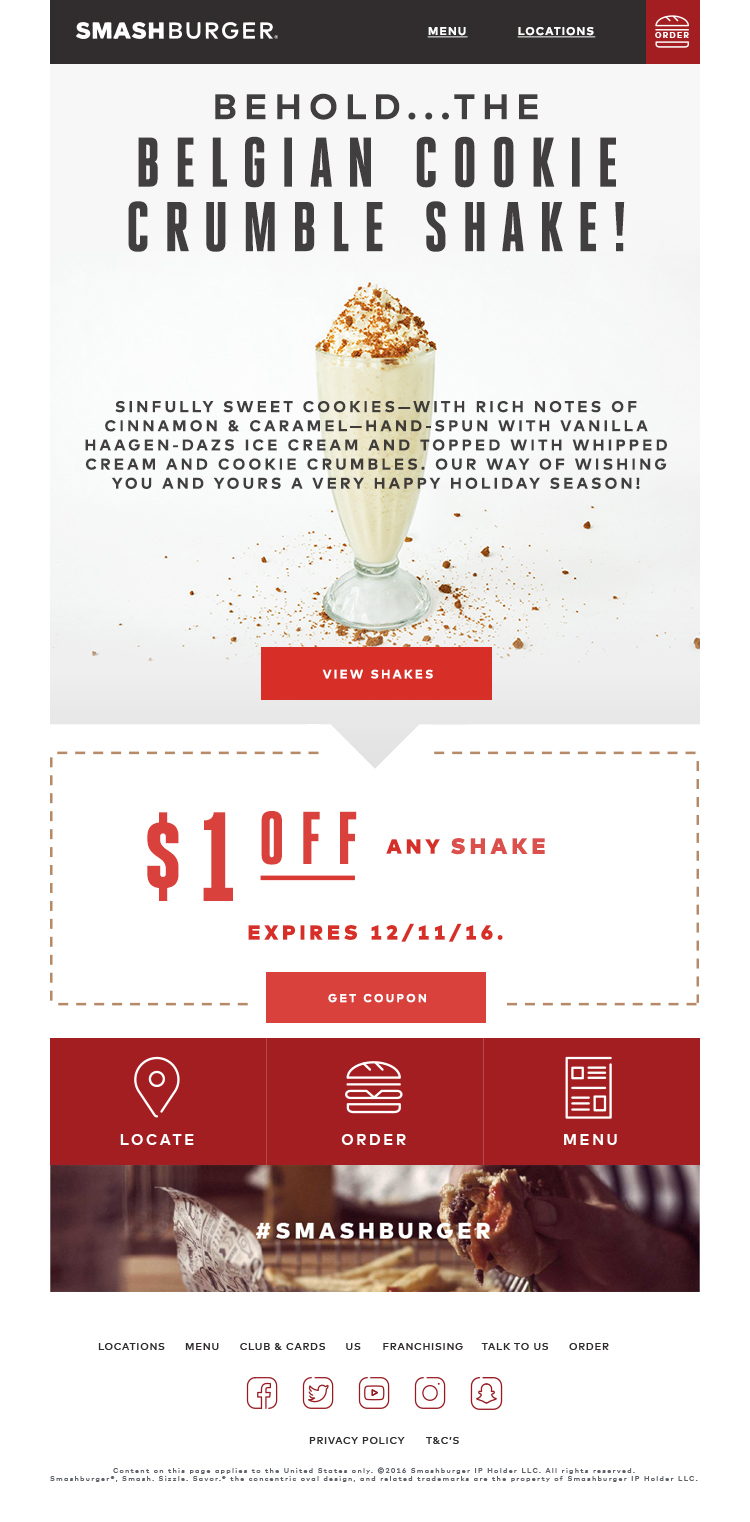The image size is (750, 1522).
Task: Read the Privacy Policy
Action: (x=357, y=1441)
